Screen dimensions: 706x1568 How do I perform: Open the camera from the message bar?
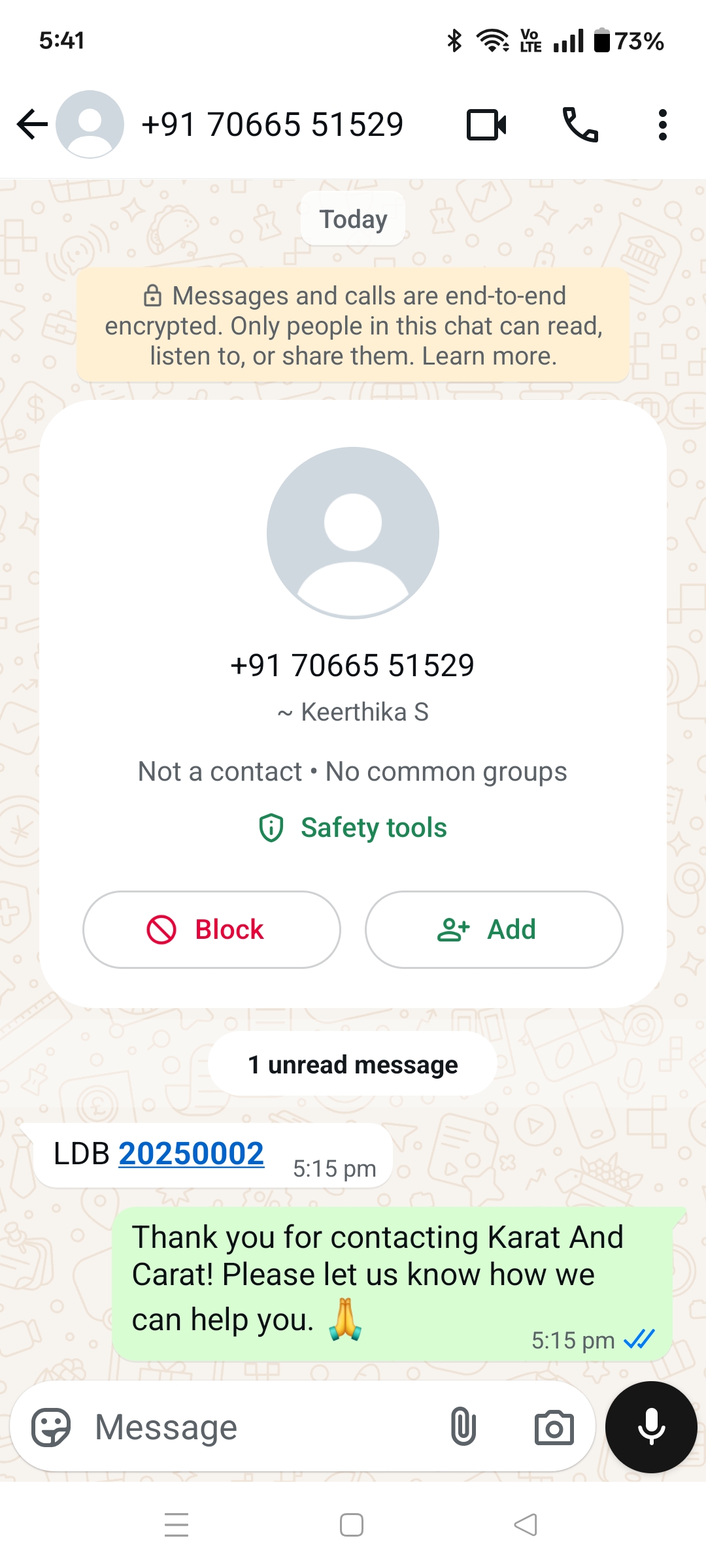[x=554, y=1427]
